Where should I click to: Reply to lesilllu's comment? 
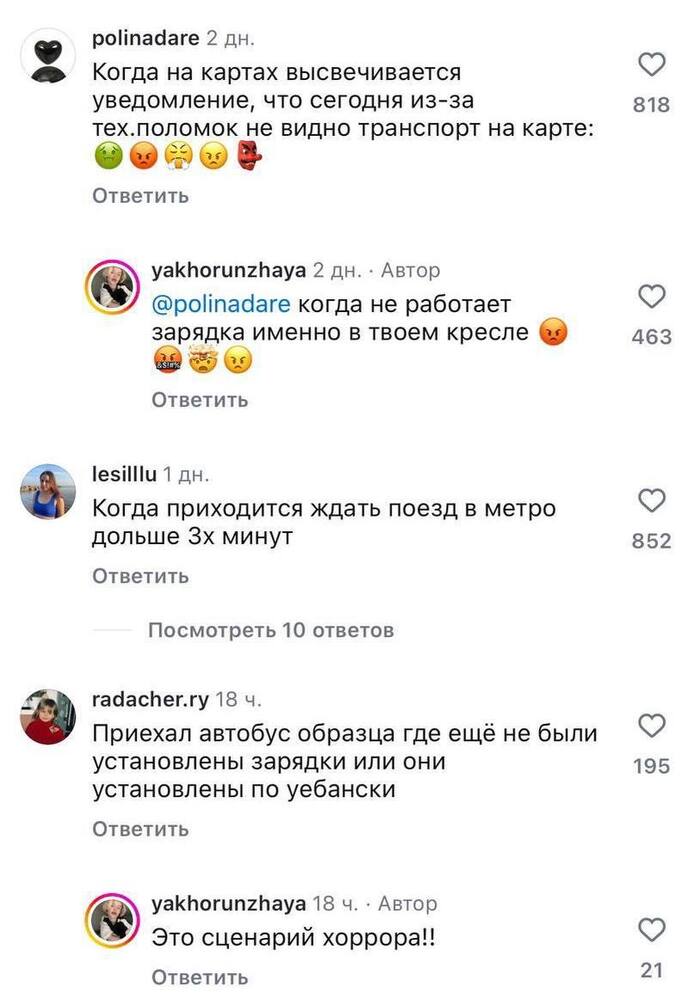[140, 576]
